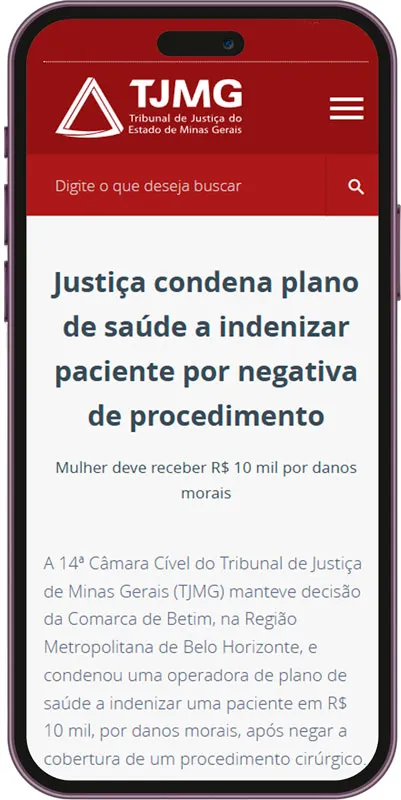The height and width of the screenshot is (800, 401).
Task: Open the hamburger navigation menu
Action: point(346,108)
